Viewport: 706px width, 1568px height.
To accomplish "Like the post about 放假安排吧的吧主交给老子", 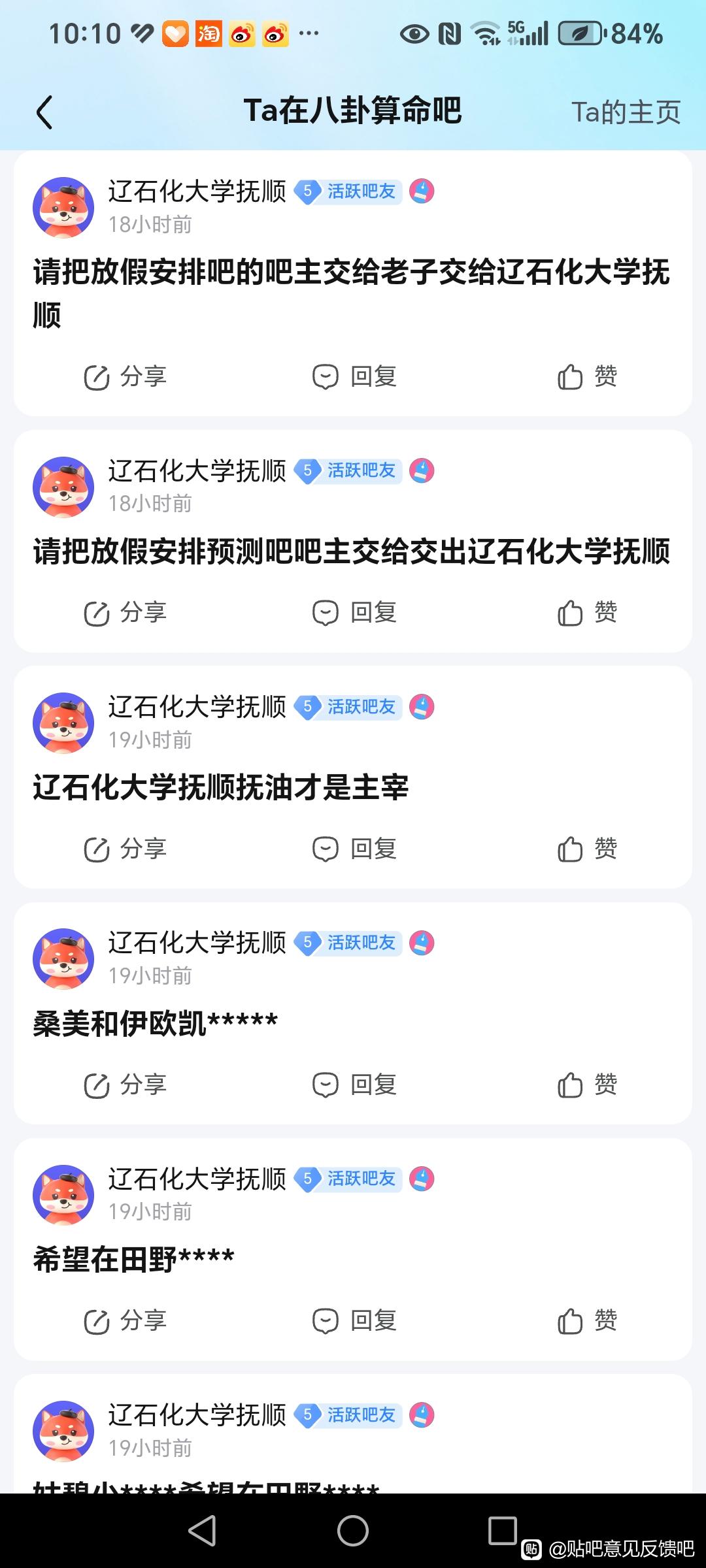I will pos(587,377).
